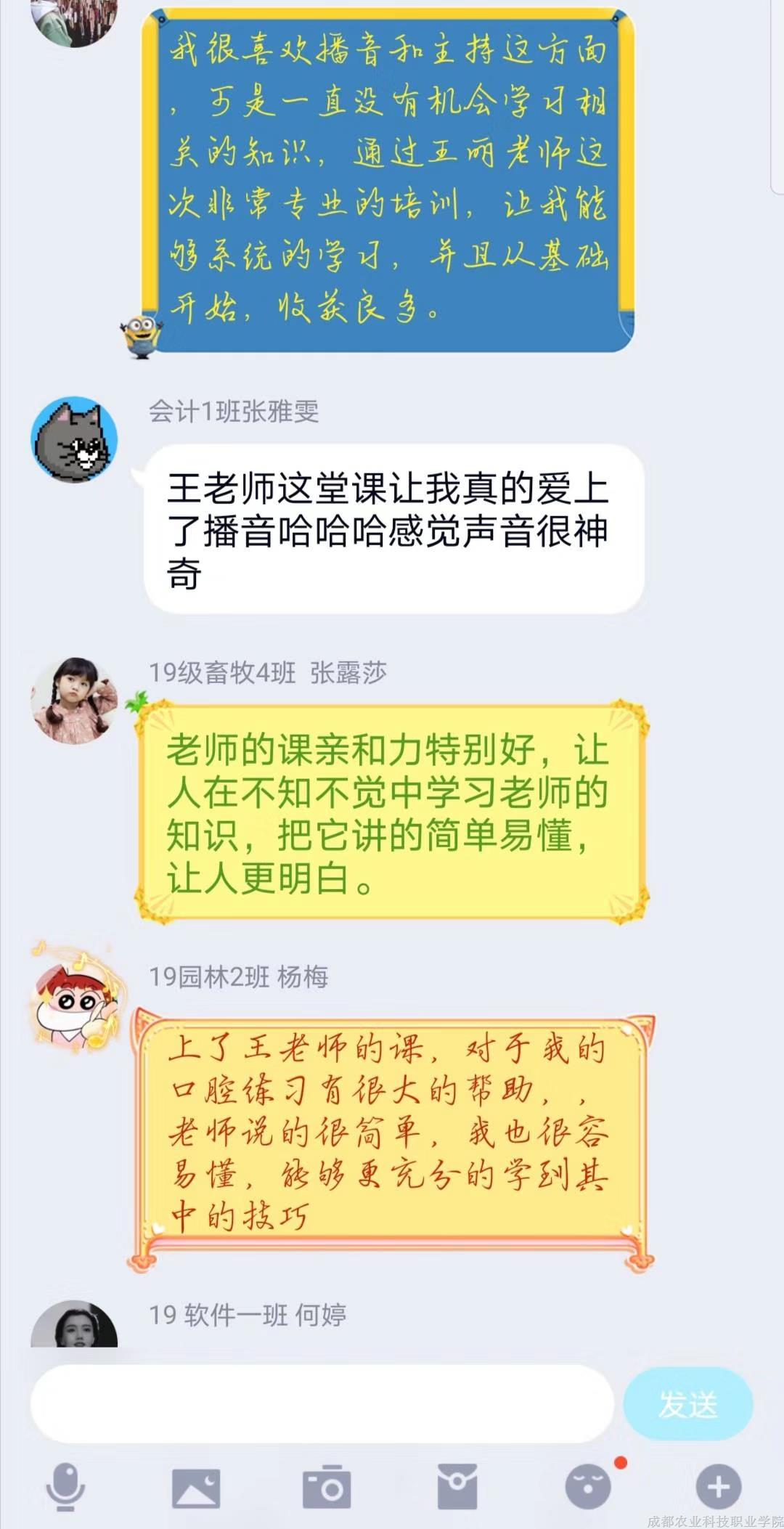Open 杨梅's cartoon avatar profile
Viewport: 784px width, 1529px height.
pos(74,996)
